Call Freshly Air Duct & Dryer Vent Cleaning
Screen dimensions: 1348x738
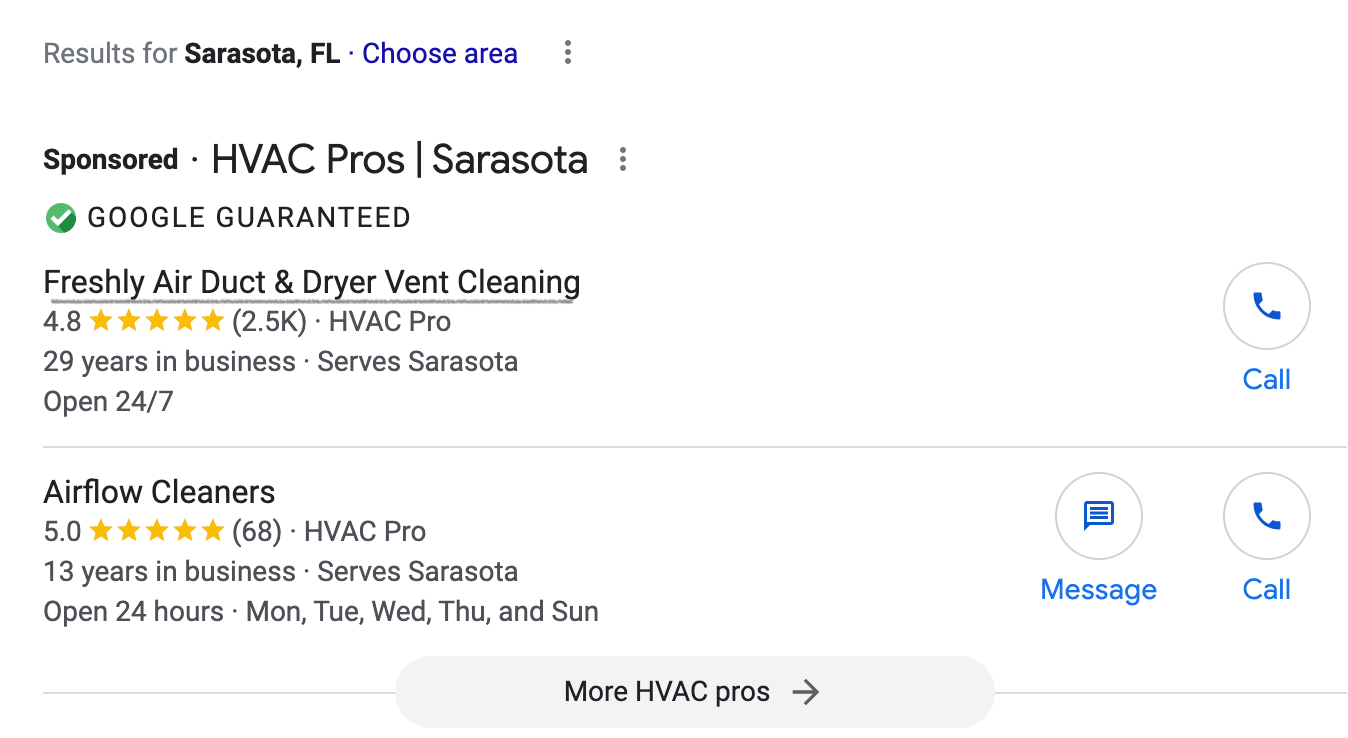[1266, 307]
